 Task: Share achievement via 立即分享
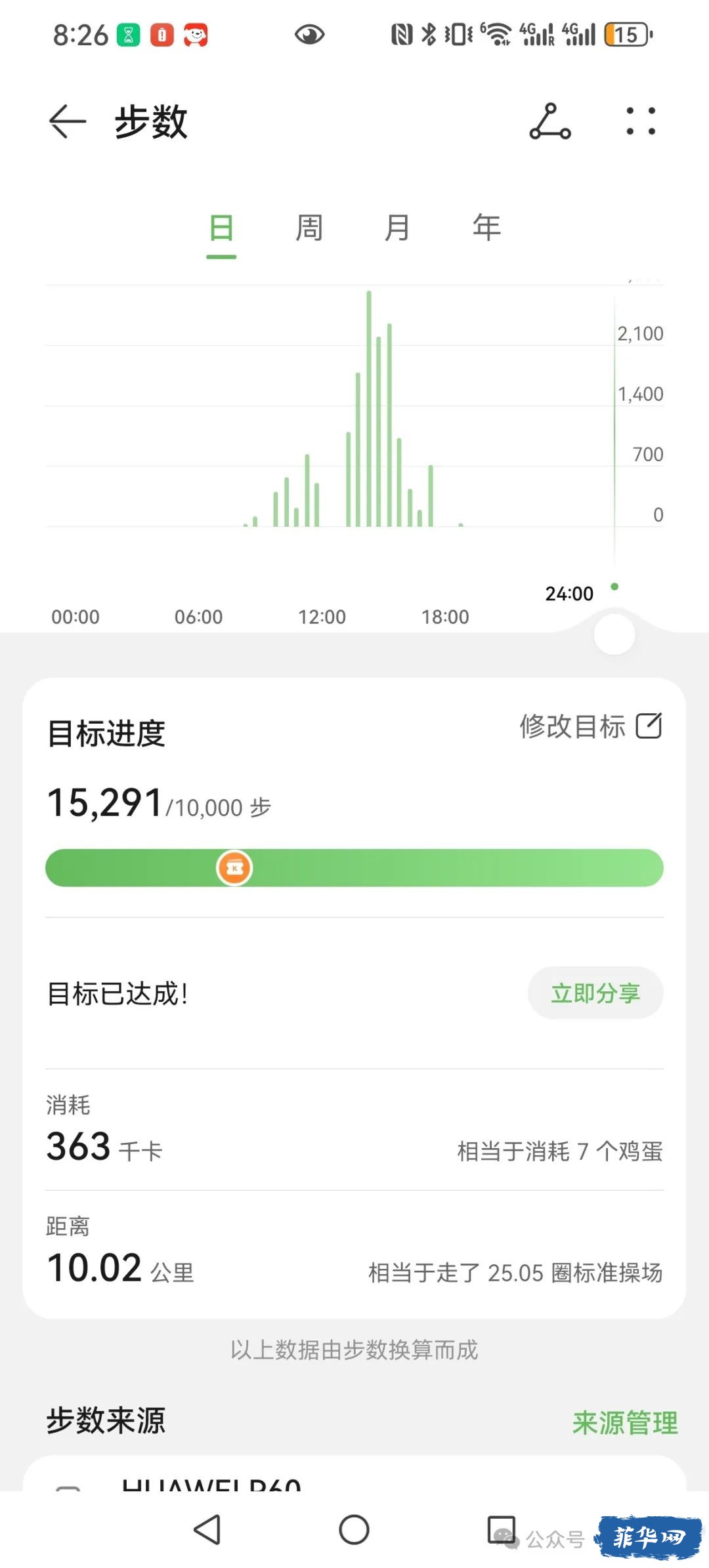(595, 993)
